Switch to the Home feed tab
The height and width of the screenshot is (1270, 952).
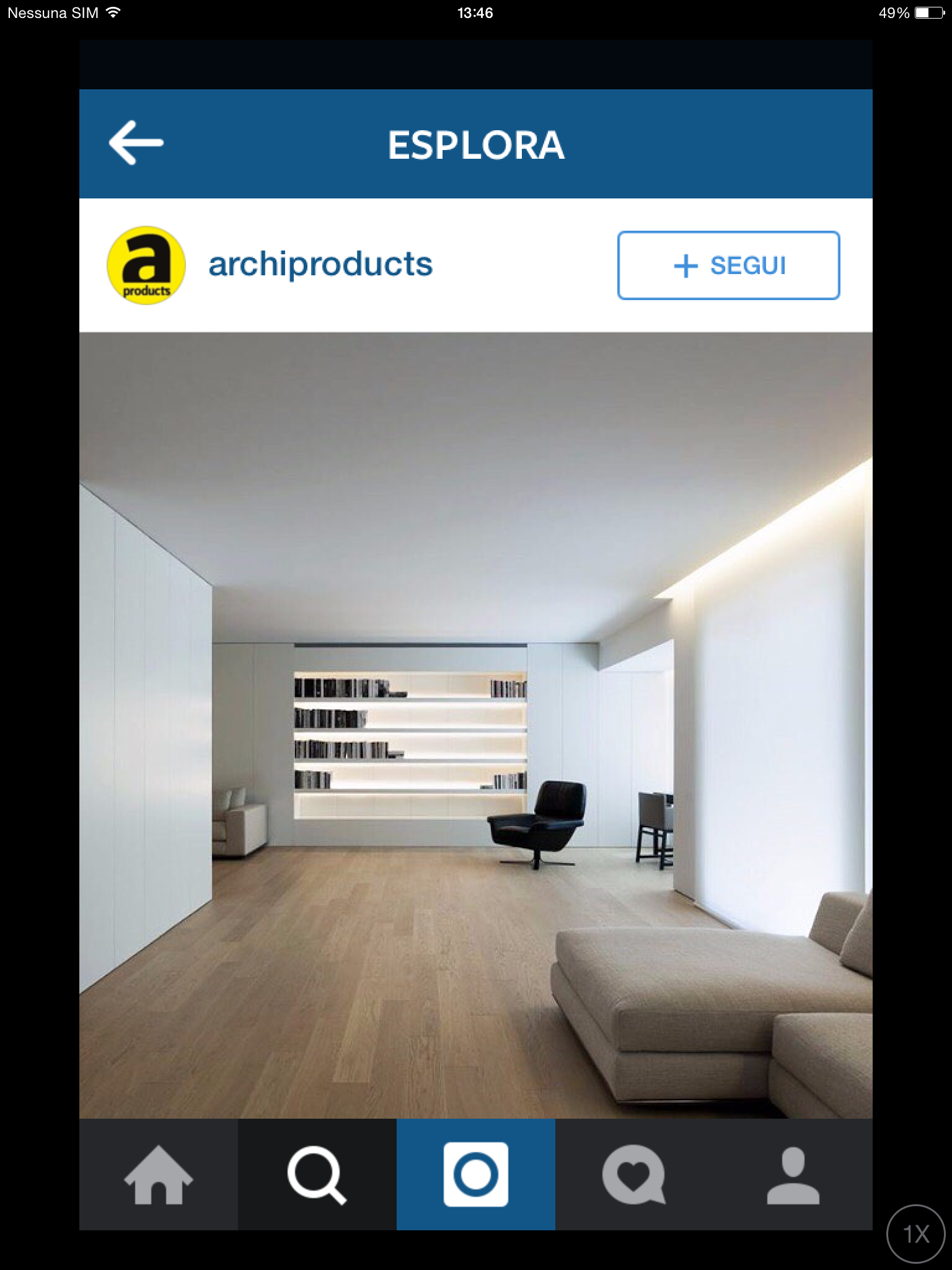point(159,1175)
